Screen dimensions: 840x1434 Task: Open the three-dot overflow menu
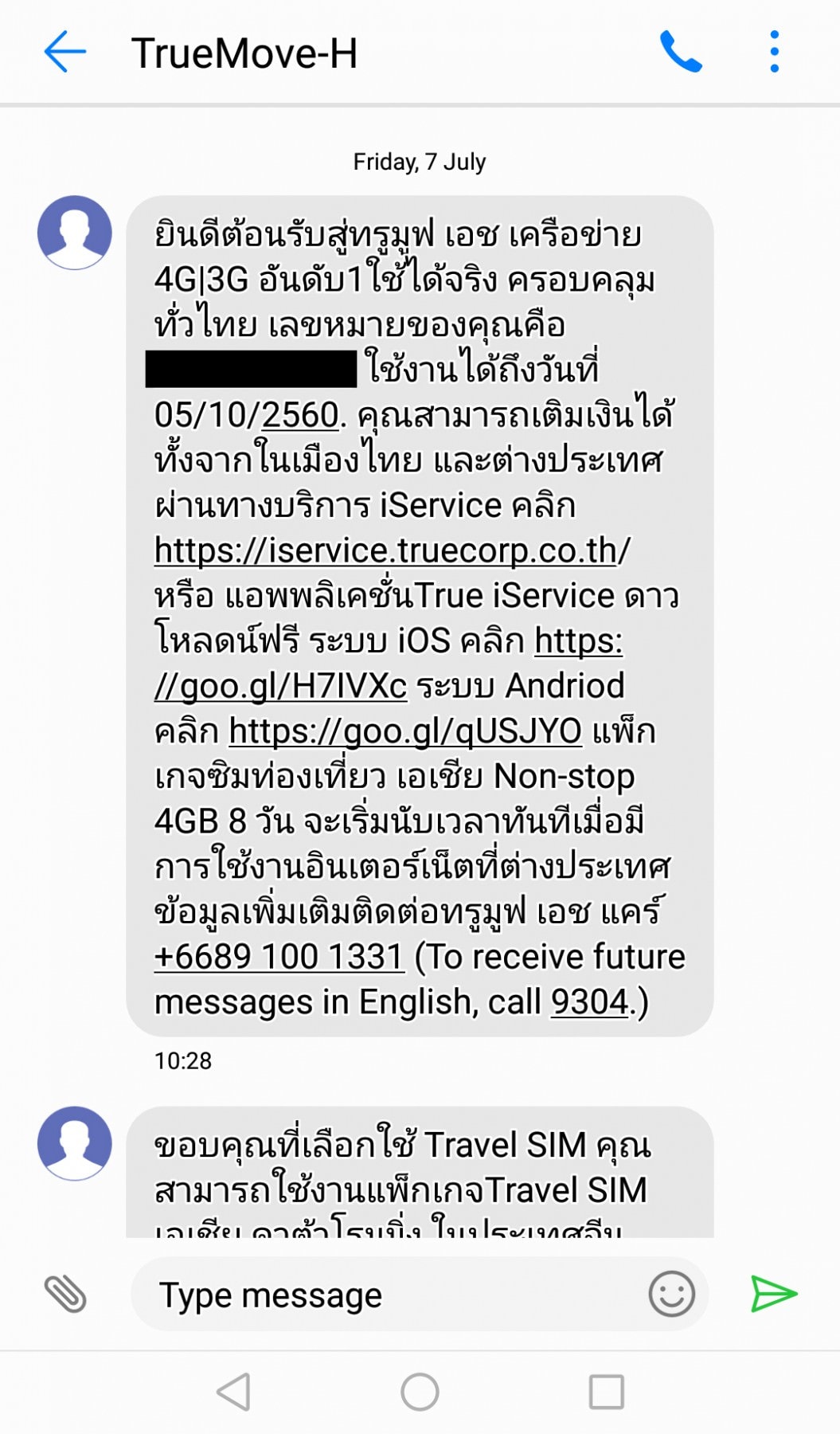(774, 53)
